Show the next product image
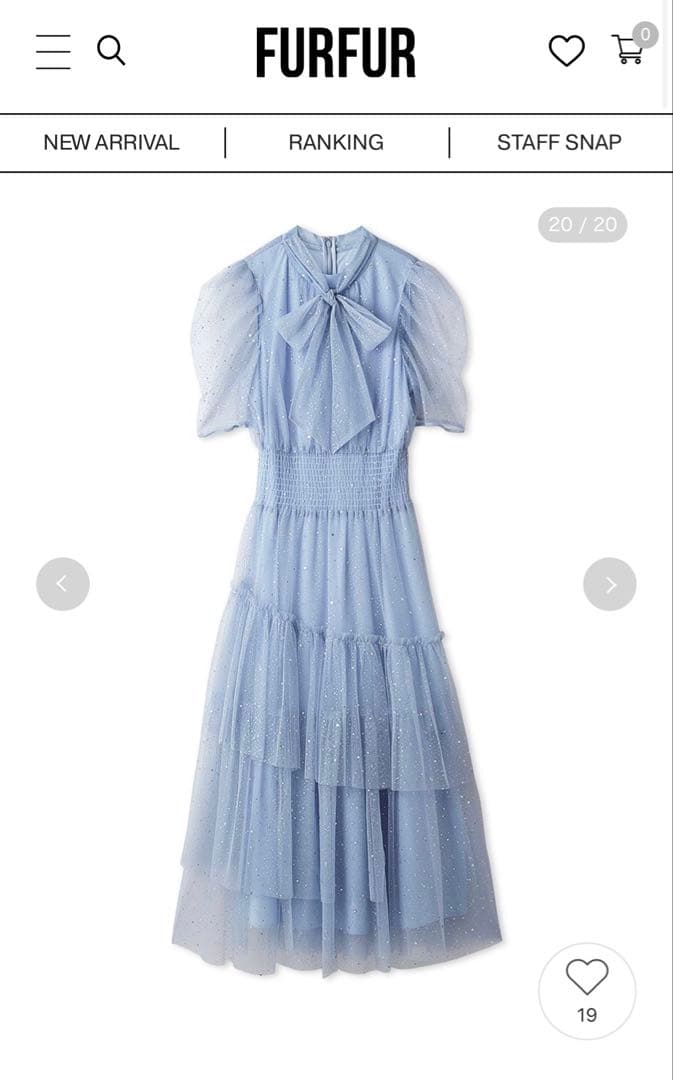Viewport: 673px width, 1080px height. (x=610, y=584)
